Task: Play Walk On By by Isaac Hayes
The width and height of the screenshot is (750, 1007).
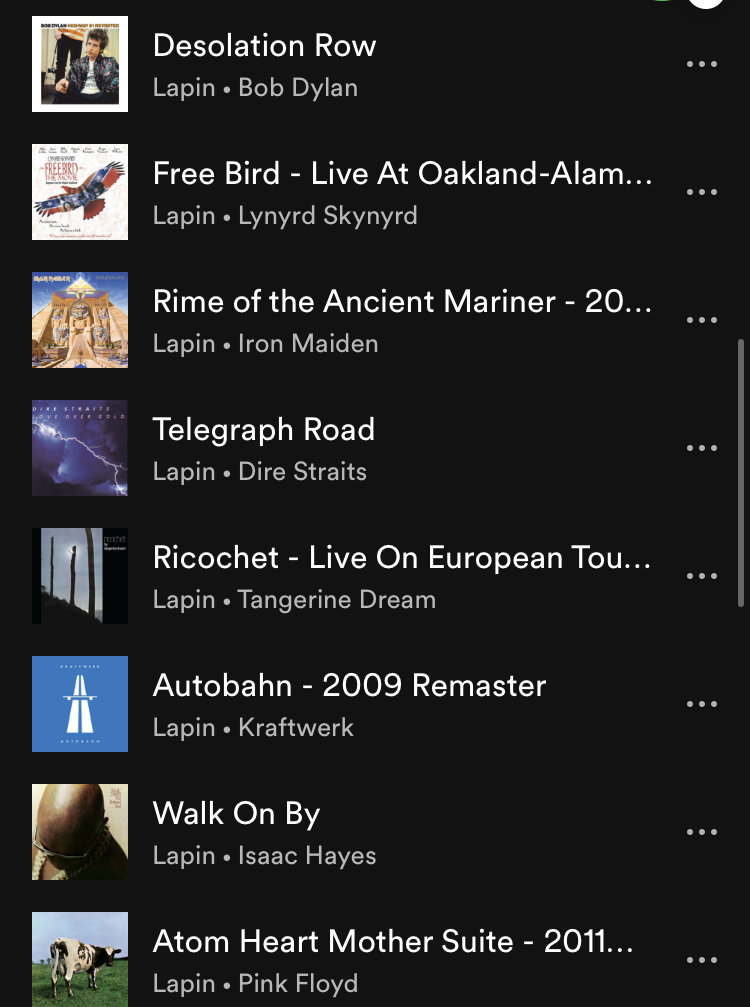Action: point(237,814)
